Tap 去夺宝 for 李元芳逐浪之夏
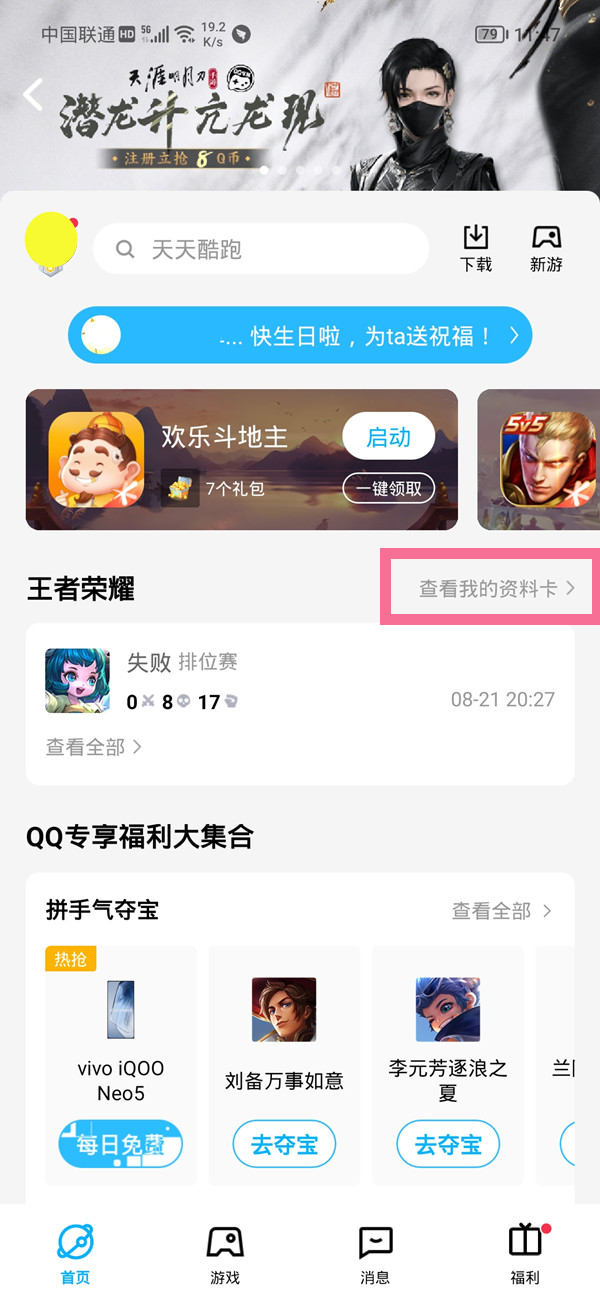This screenshot has height=1300, width=600. pyautogui.click(x=447, y=1144)
